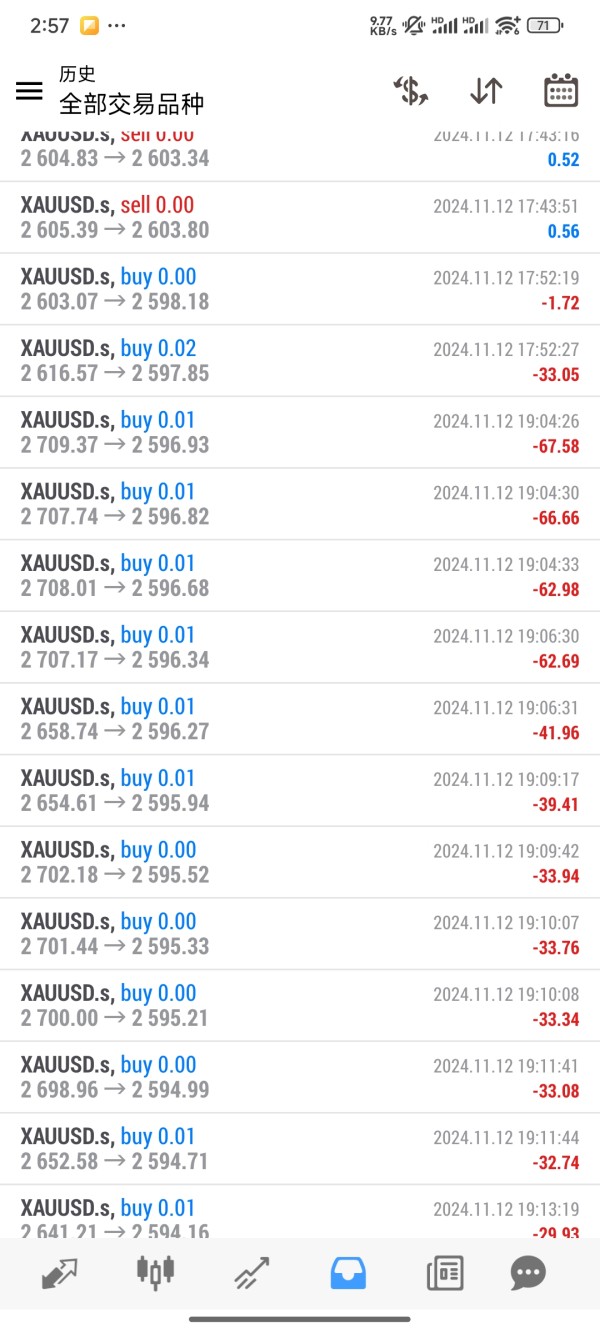This screenshot has width=600, height=1333.
Task: Open the currency symbol filter icon
Action: pos(410,91)
